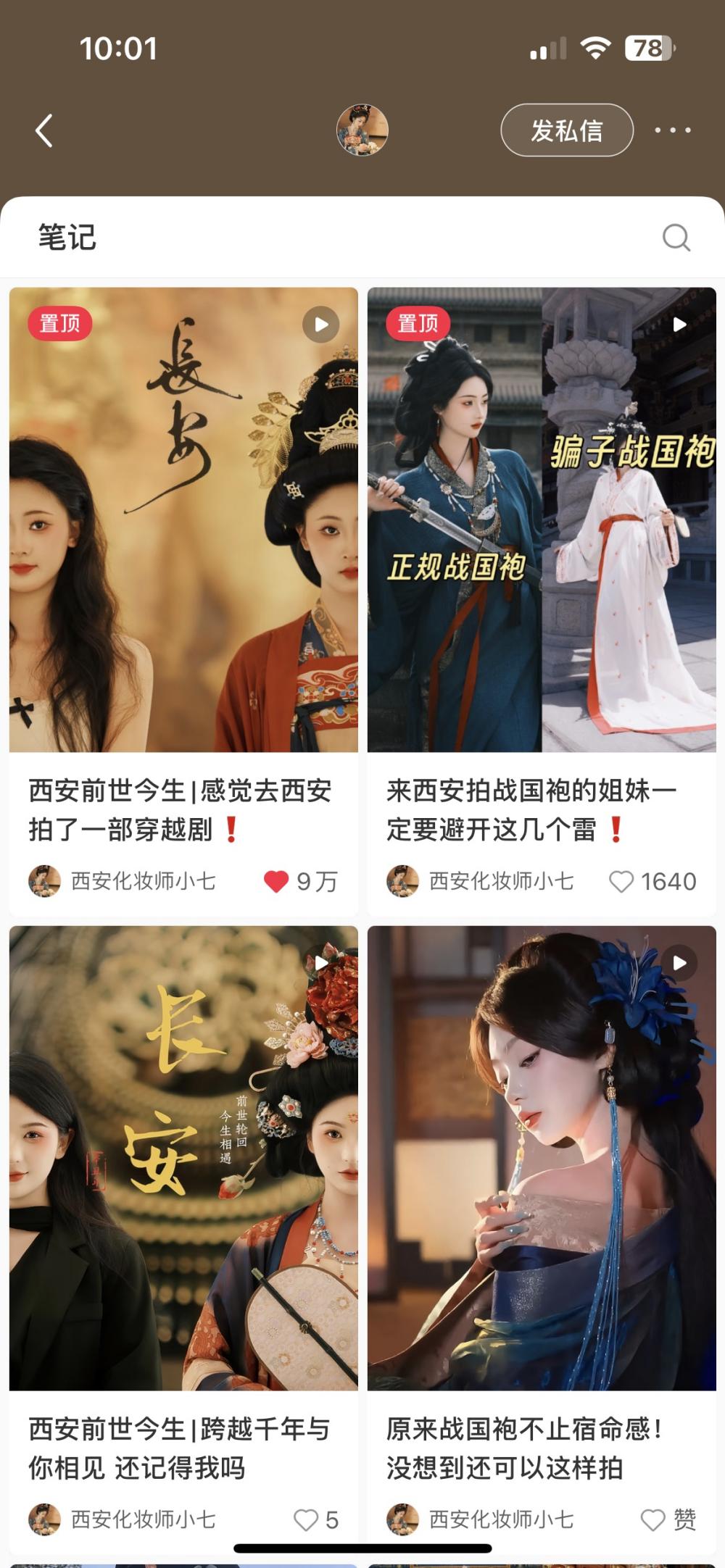
Task: Like the note showing 1640 likes
Action: point(621,881)
